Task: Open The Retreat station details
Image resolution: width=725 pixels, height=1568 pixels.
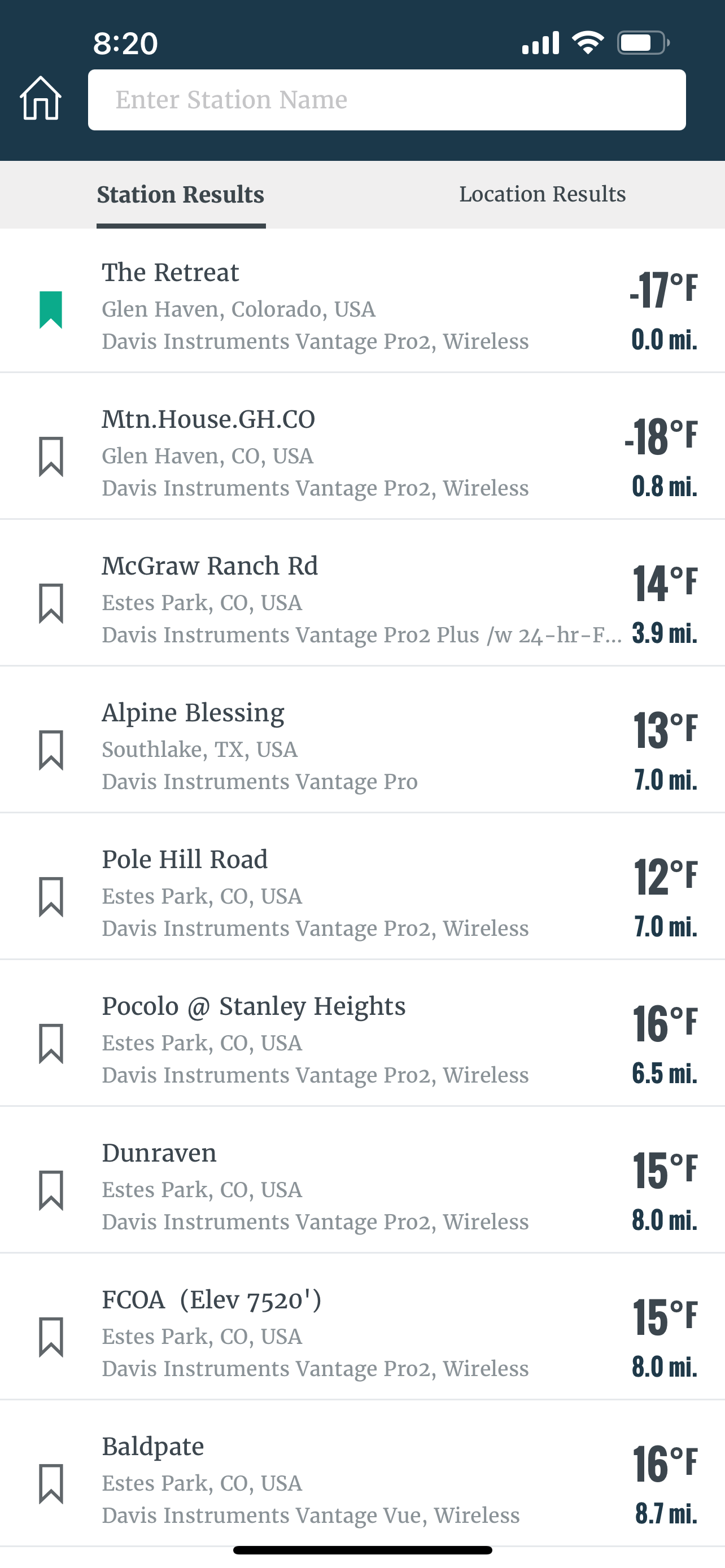Action: pos(362,301)
